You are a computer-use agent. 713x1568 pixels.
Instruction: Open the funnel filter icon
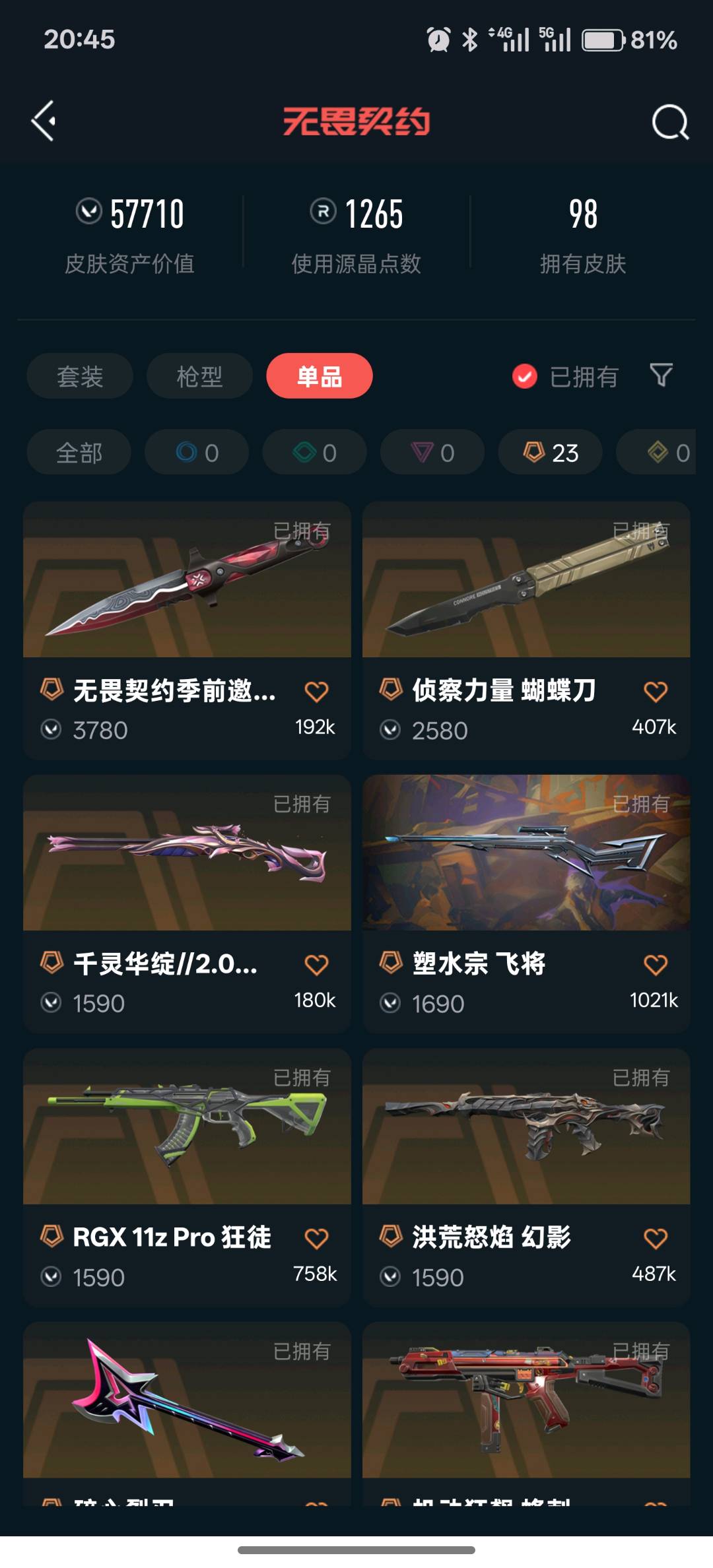661,376
